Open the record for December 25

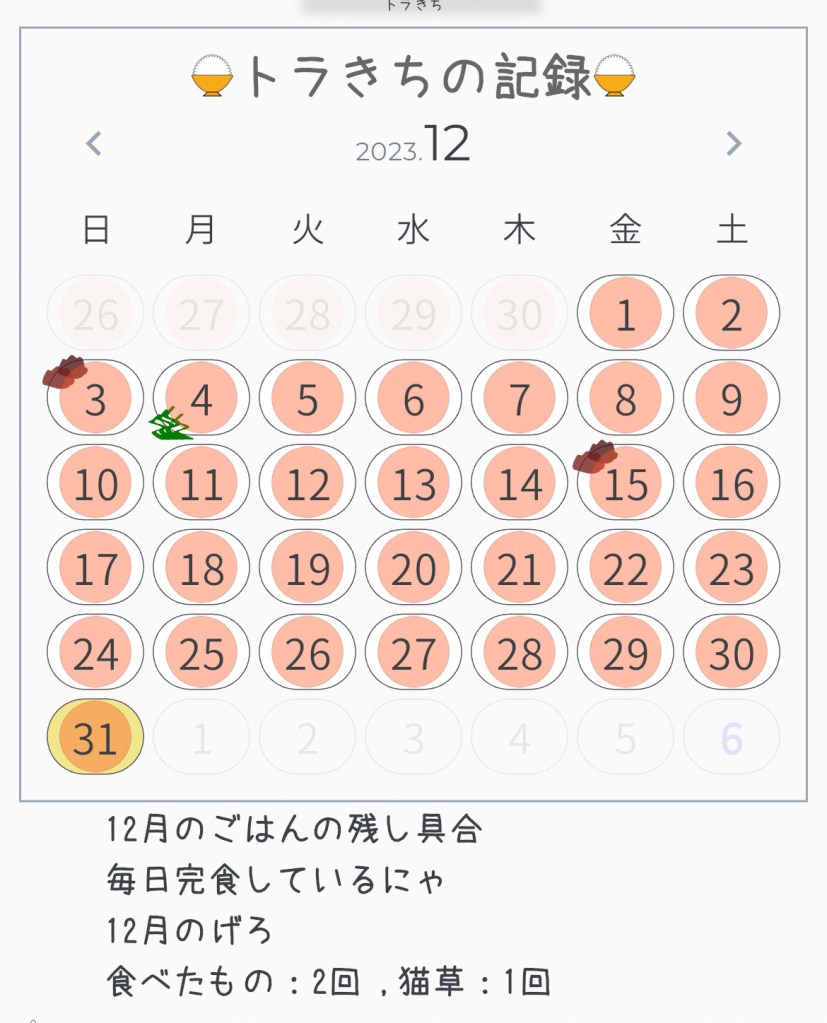point(202,654)
